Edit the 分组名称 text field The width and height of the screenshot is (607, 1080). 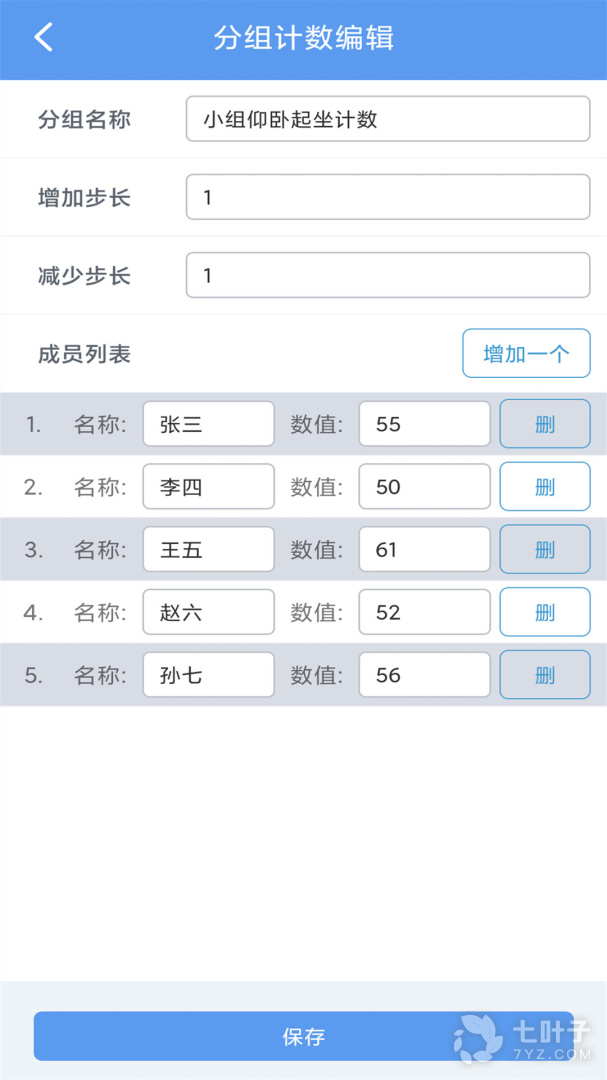point(388,119)
